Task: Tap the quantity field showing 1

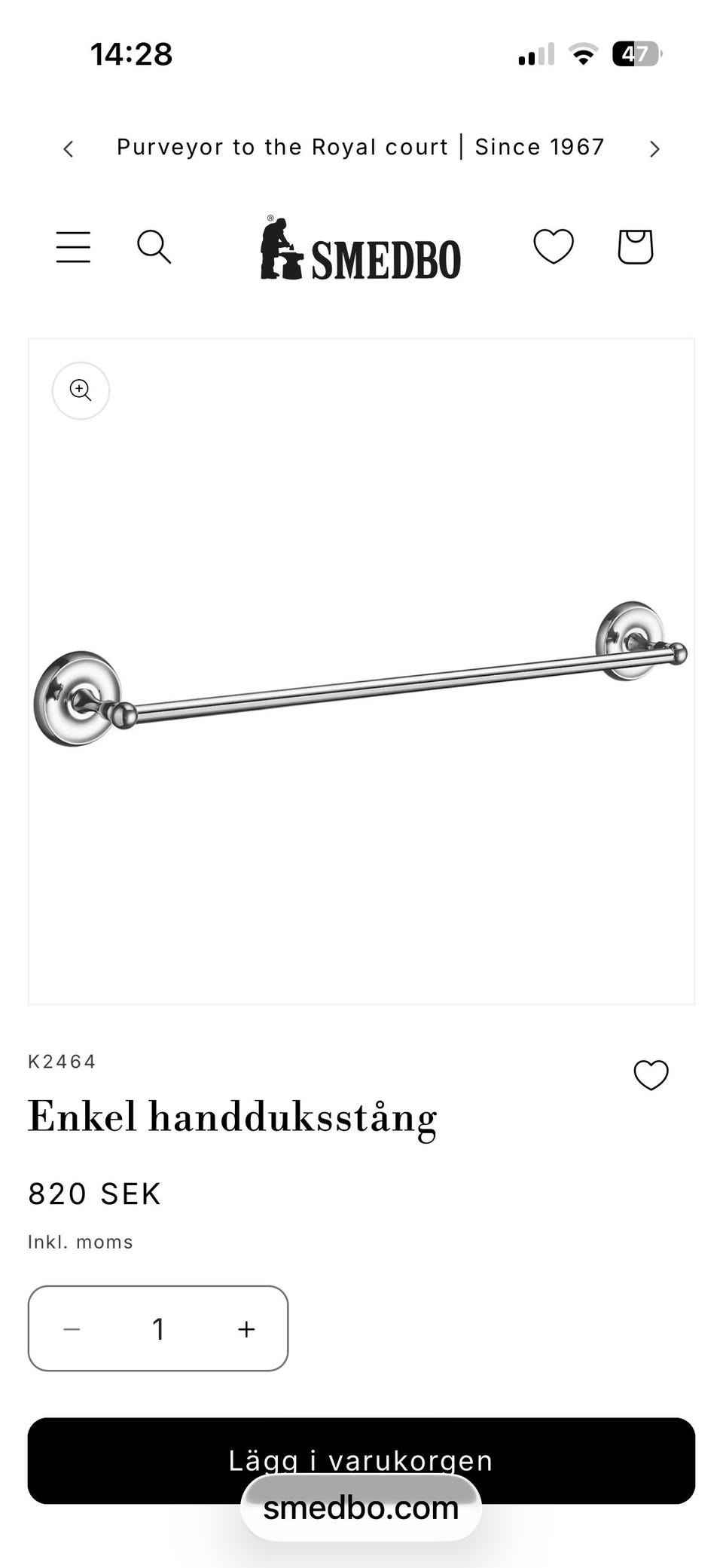Action: pos(158,1328)
